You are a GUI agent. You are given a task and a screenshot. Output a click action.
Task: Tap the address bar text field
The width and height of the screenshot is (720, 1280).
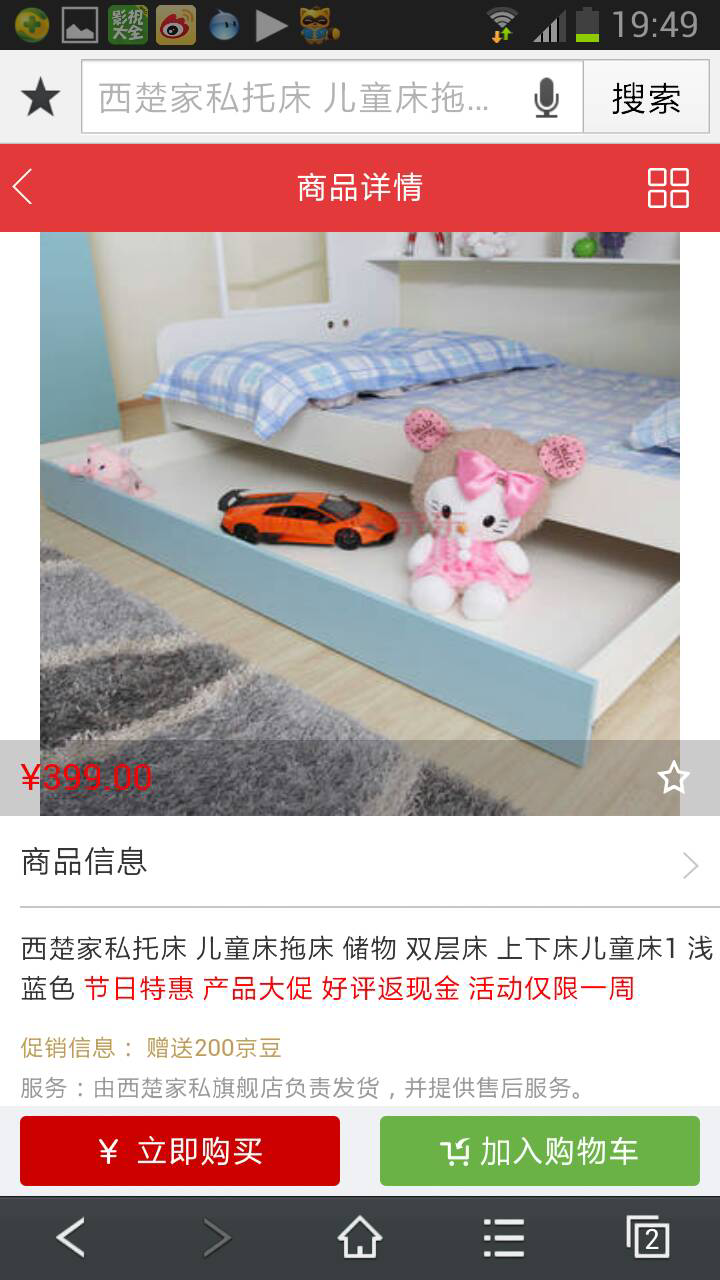298,97
